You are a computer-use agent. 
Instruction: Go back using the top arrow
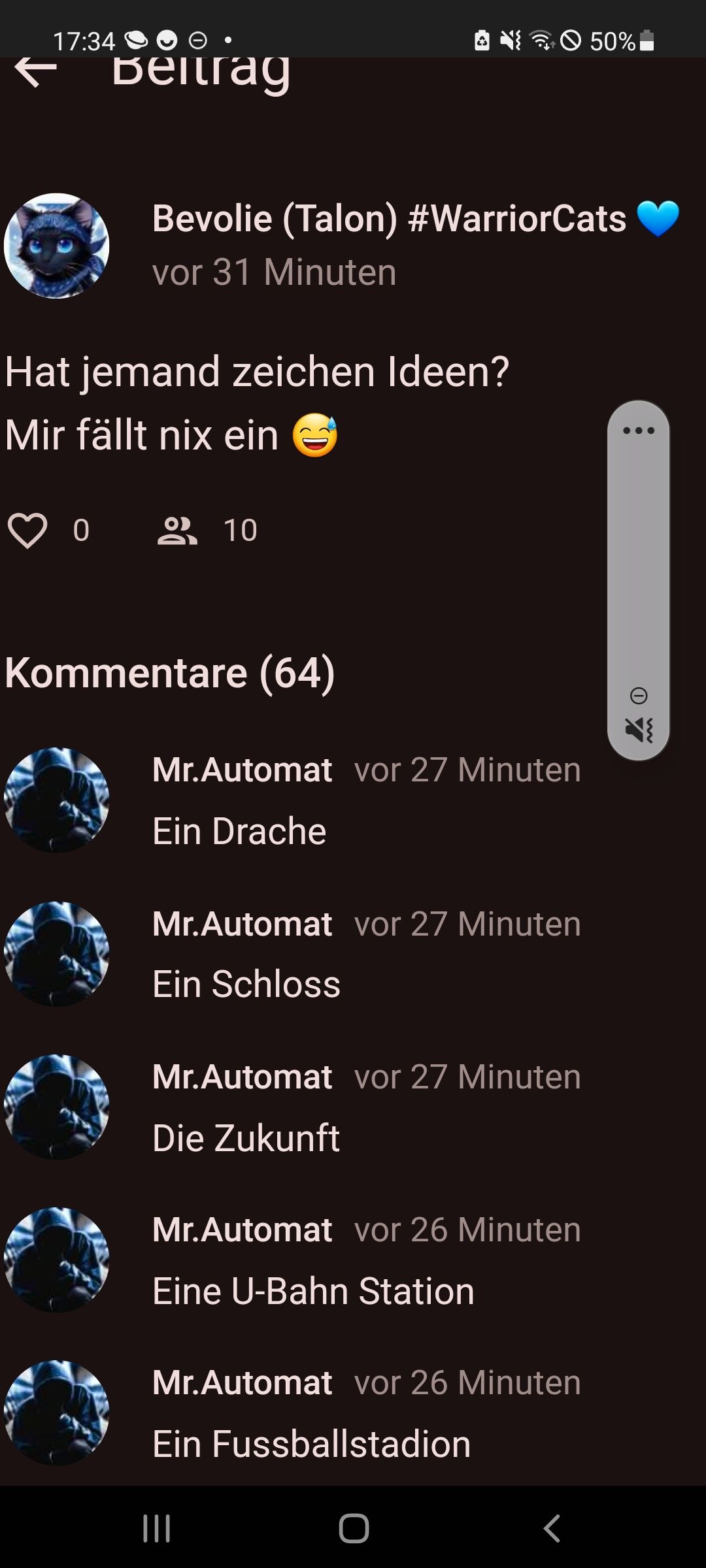[x=36, y=71]
